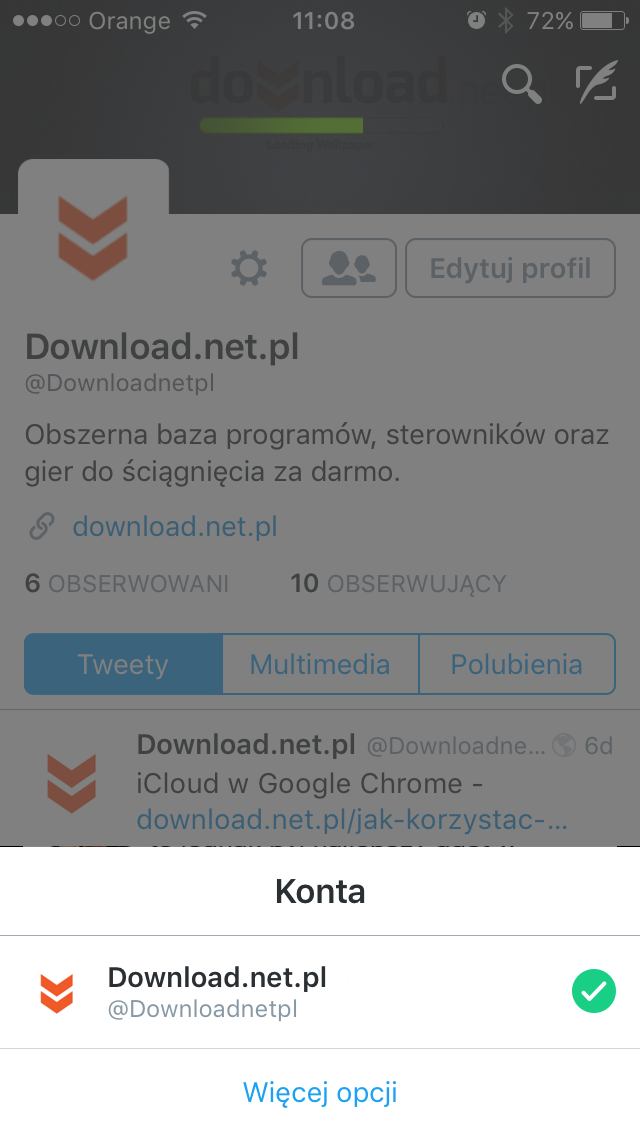Compose a new tweet
The width and height of the screenshot is (640, 1136).
(596, 84)
